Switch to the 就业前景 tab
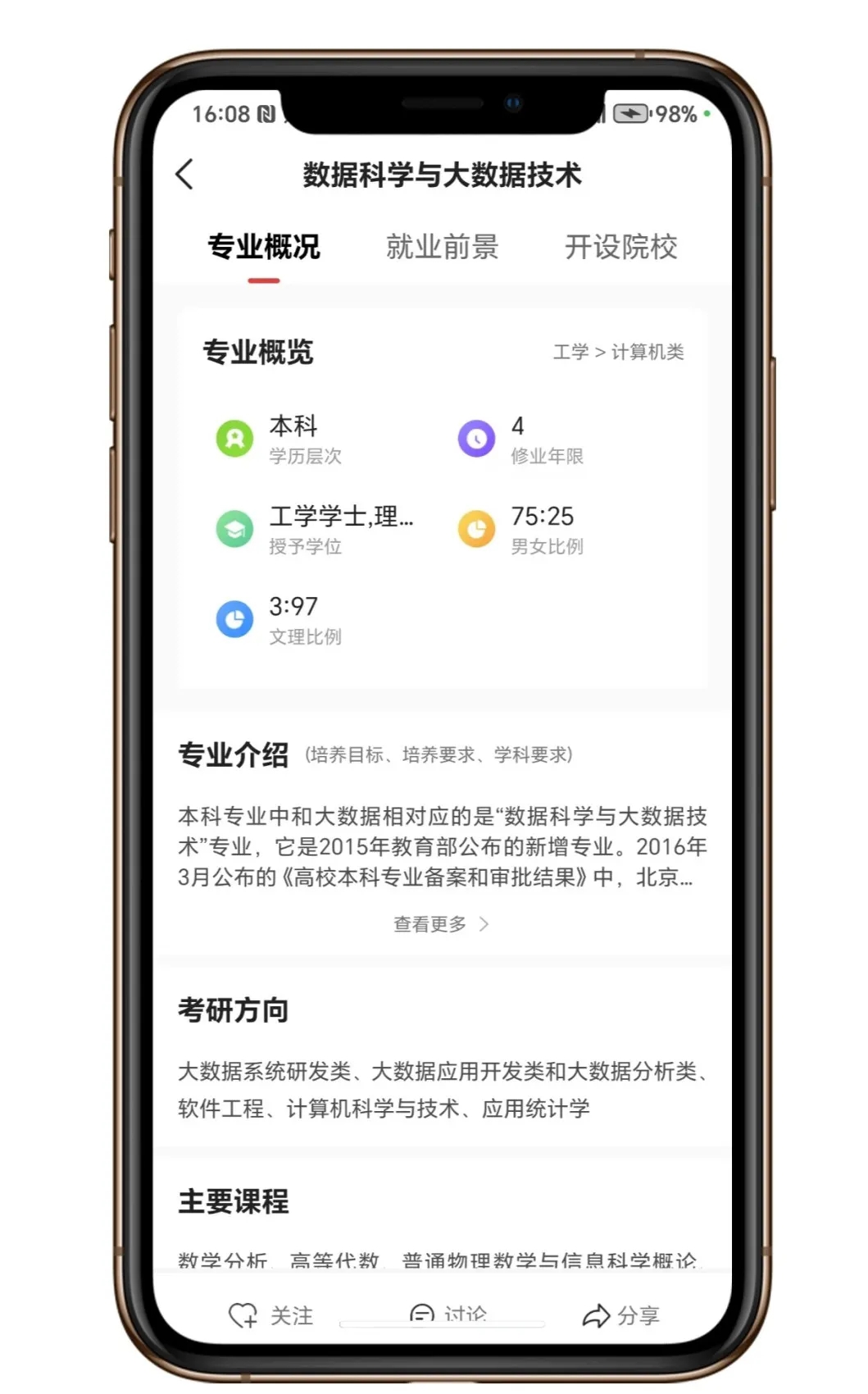Image resolution: width=868 pixels, height=1394 pixels. click(442, 246)
